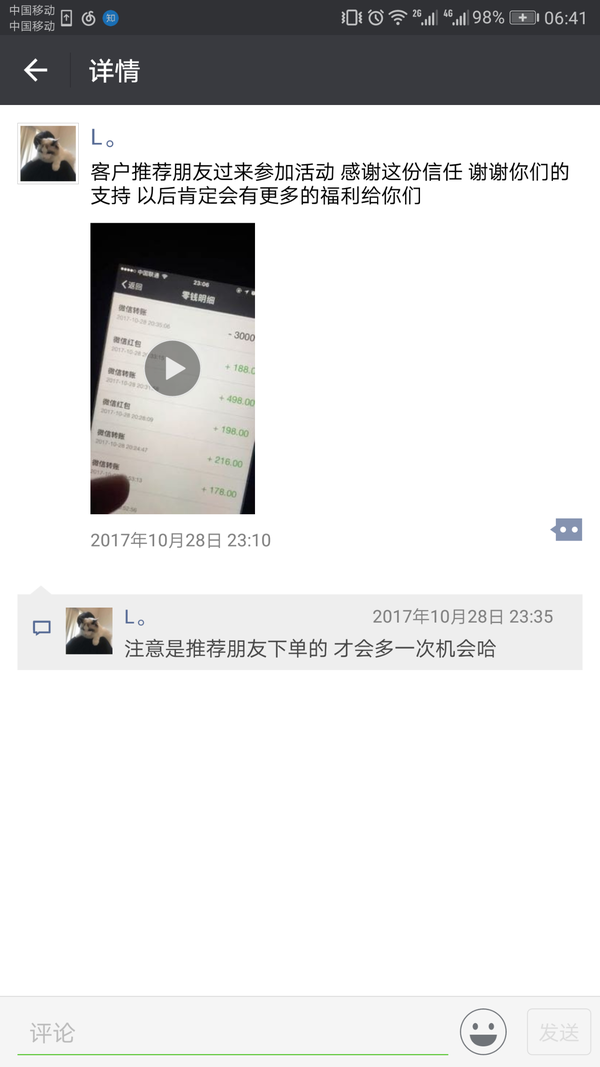The width and height of the screenshot is (600, 1067).
Task: Tap the 发送 button
Action: 558,1032
